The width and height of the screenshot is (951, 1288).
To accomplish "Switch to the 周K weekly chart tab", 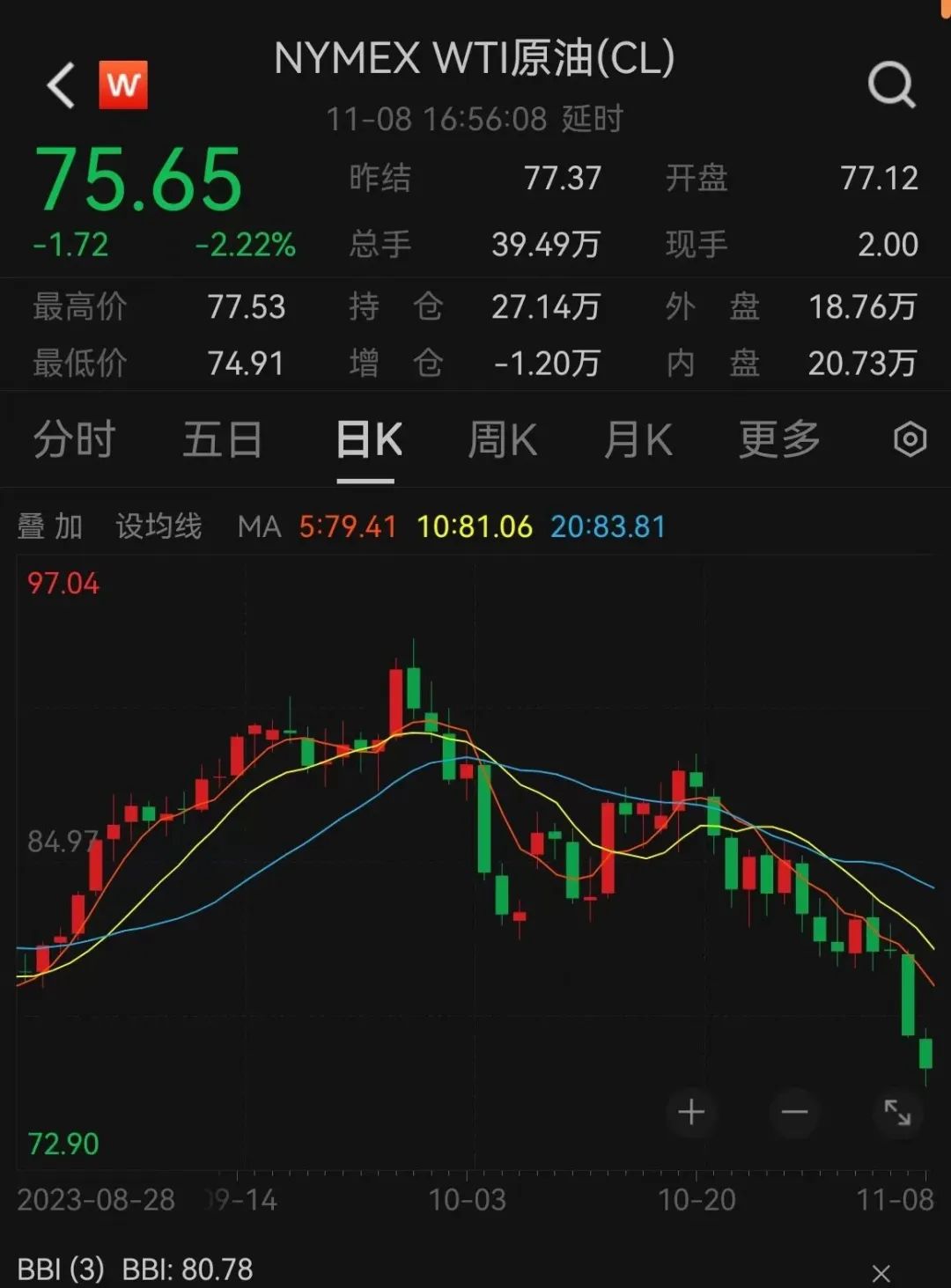I will 502,438.
